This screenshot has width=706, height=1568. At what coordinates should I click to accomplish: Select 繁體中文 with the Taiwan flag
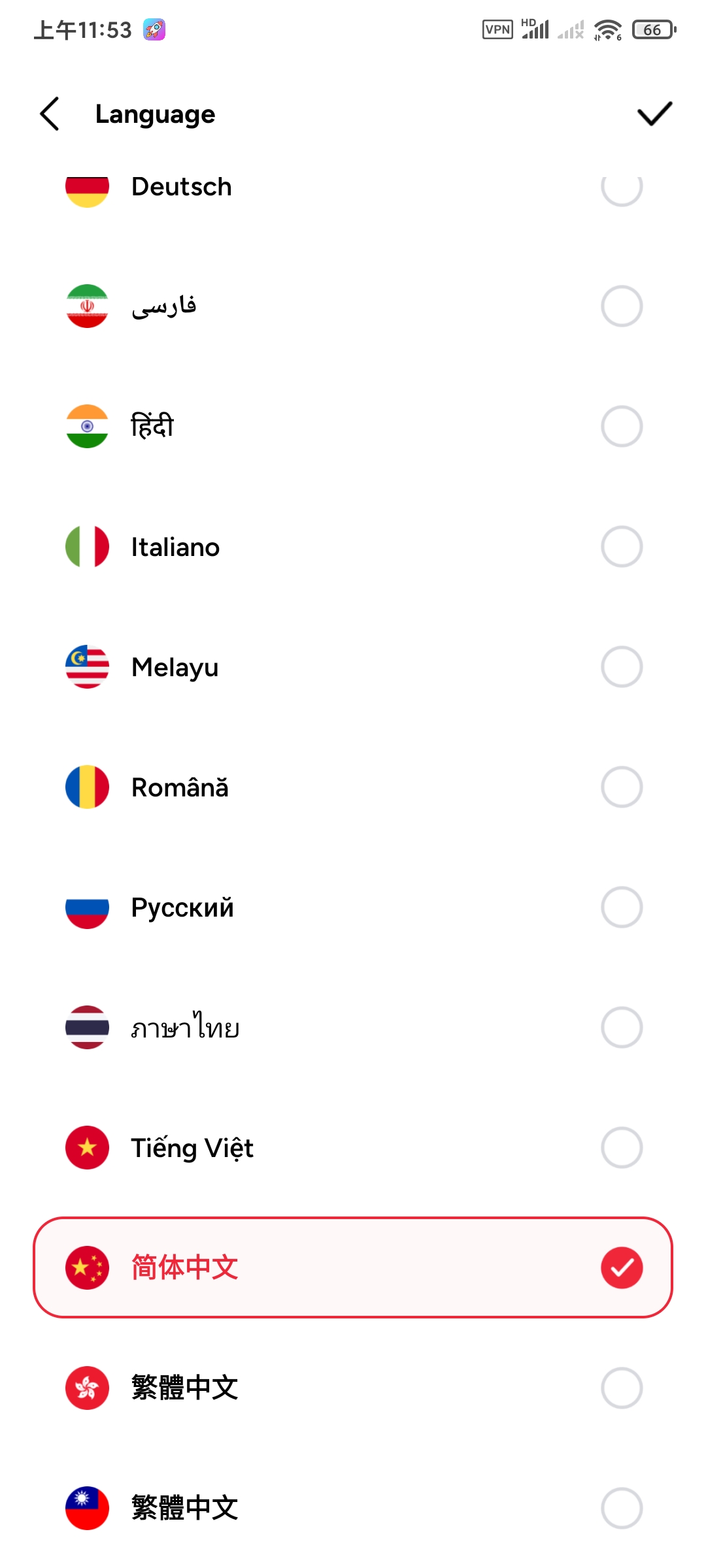point(353,1508)
